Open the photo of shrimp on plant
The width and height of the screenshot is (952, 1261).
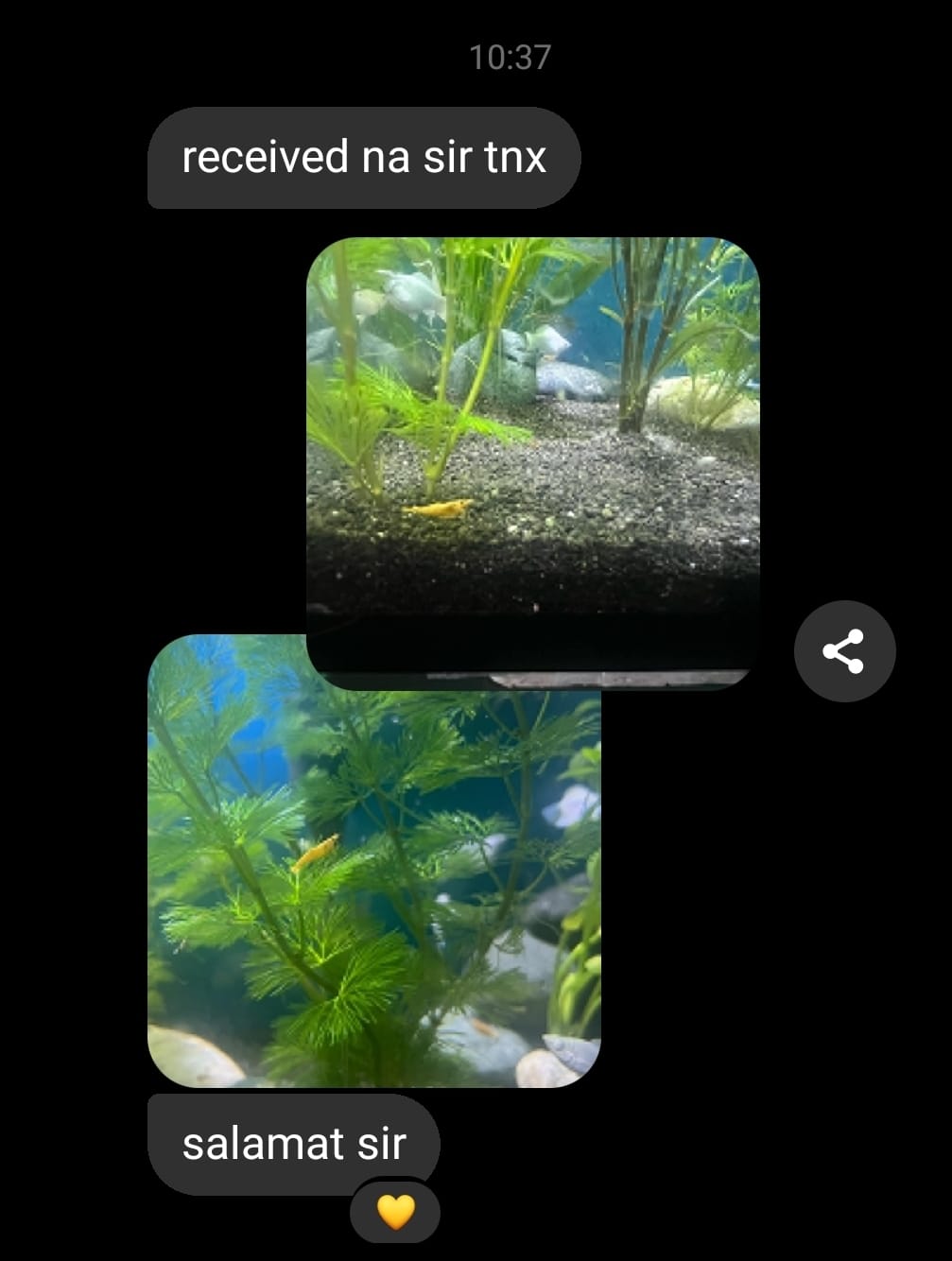click(x=373, y=889)
